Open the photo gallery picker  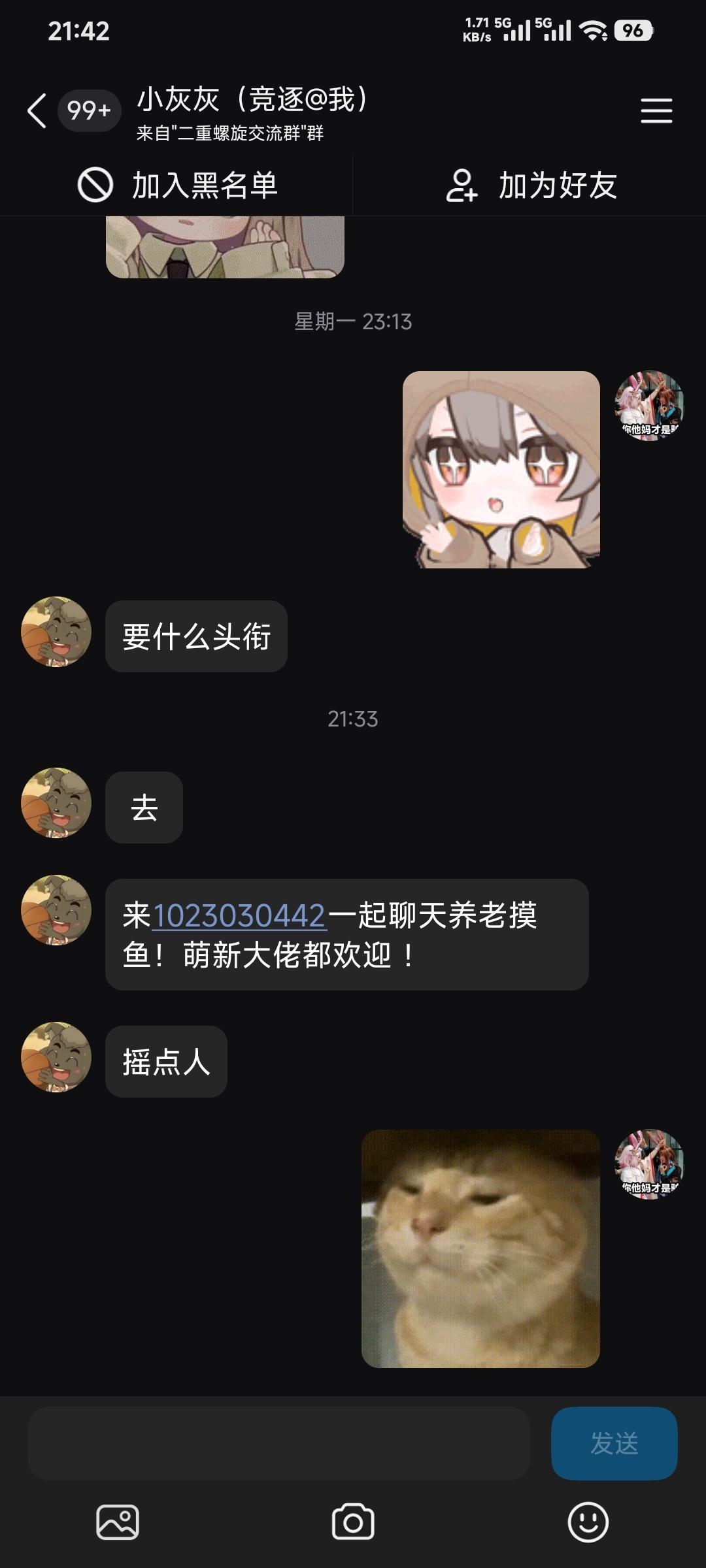pyautogui.click(x=118, y=1522)
